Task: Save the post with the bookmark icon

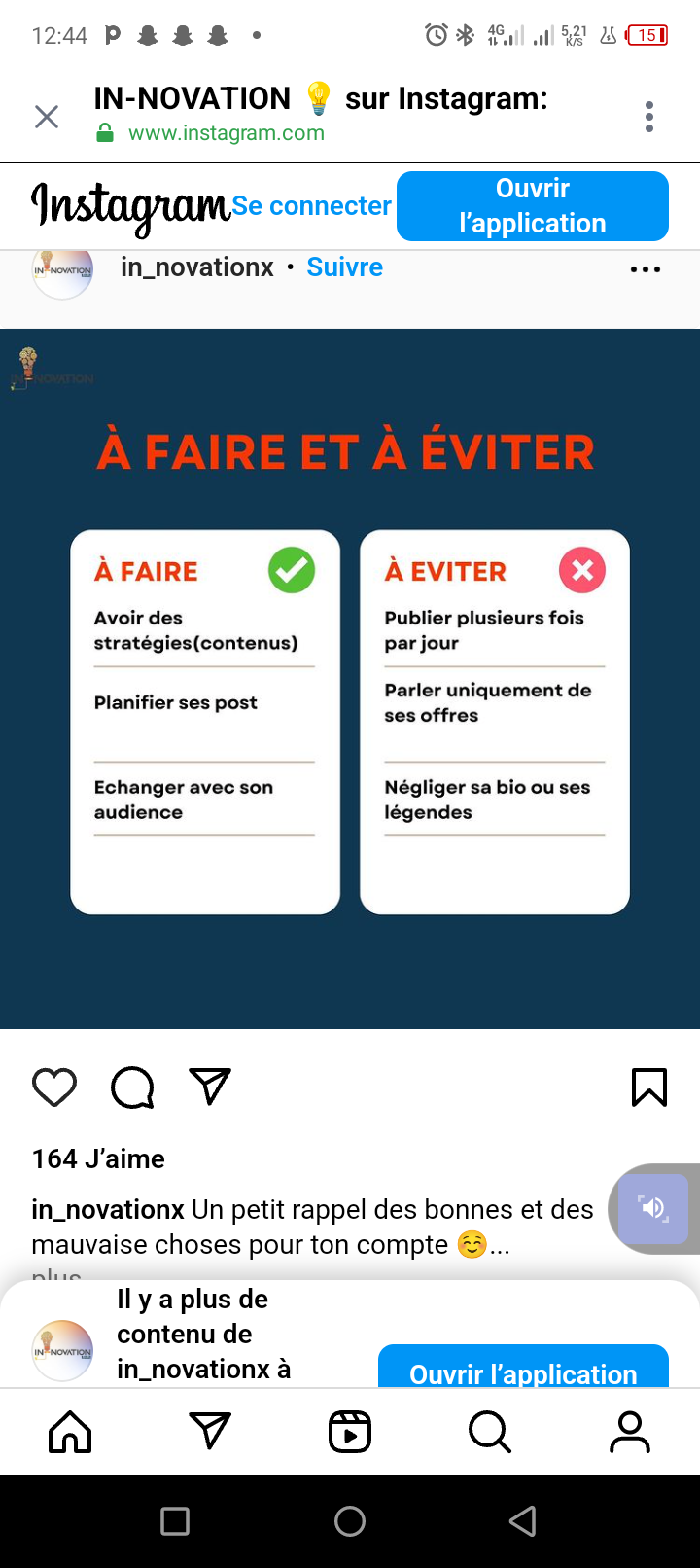Action: point(649,1087)
